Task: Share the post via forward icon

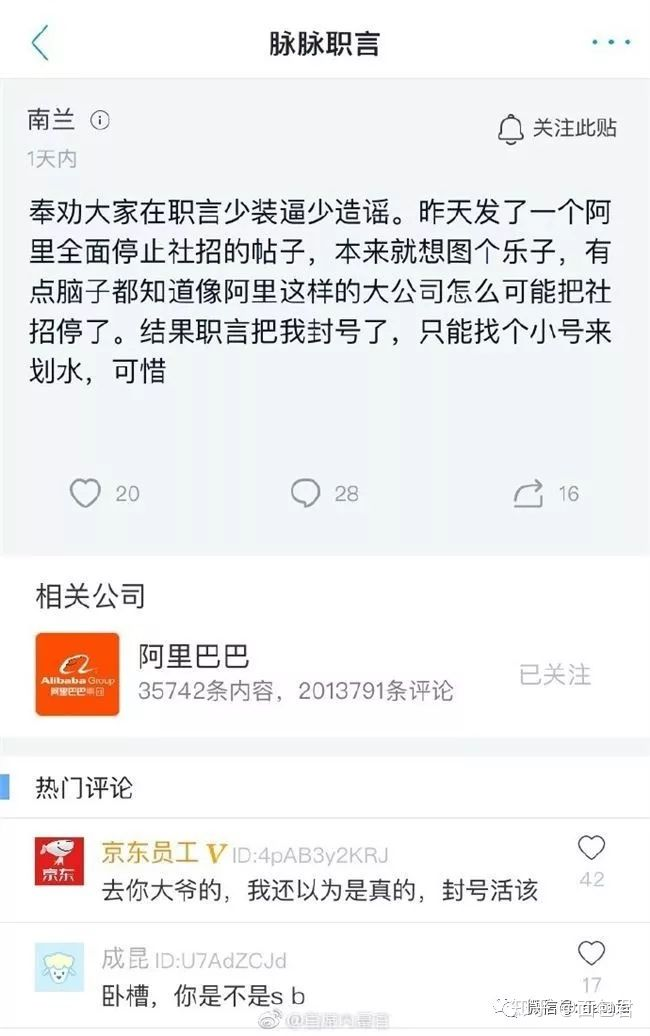Action: (527, 492)
